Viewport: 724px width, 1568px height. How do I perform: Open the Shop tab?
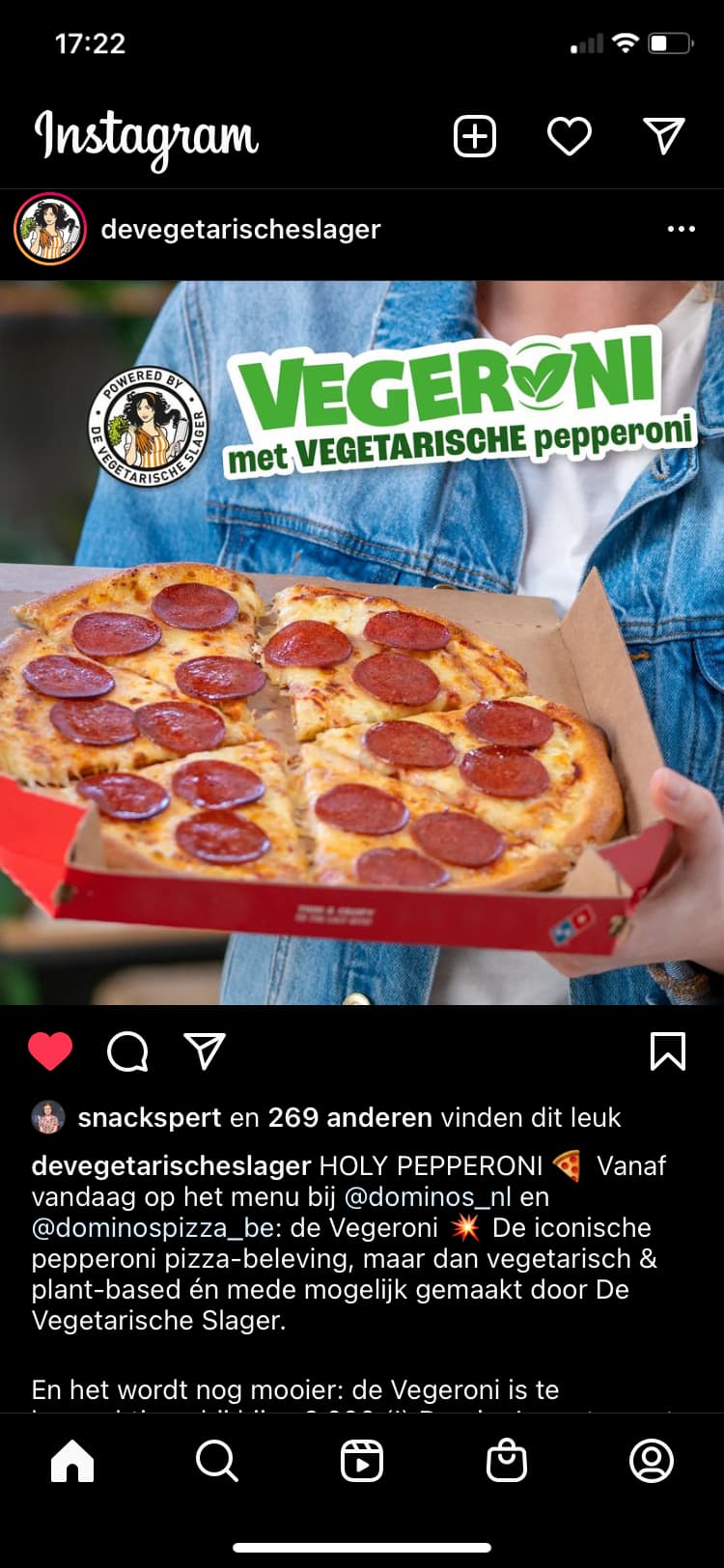click(507, 1461)
